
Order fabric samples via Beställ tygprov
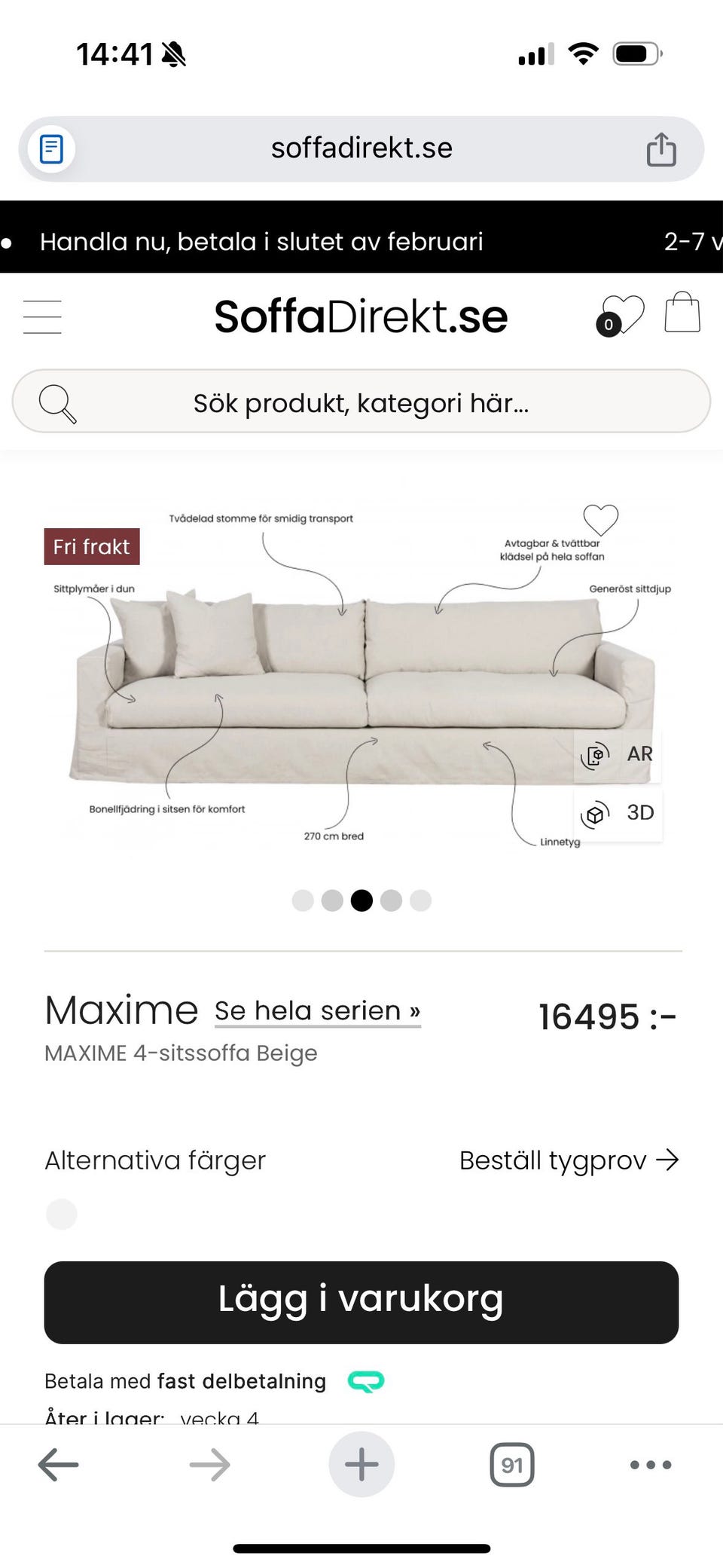(x=569, y=1160)
